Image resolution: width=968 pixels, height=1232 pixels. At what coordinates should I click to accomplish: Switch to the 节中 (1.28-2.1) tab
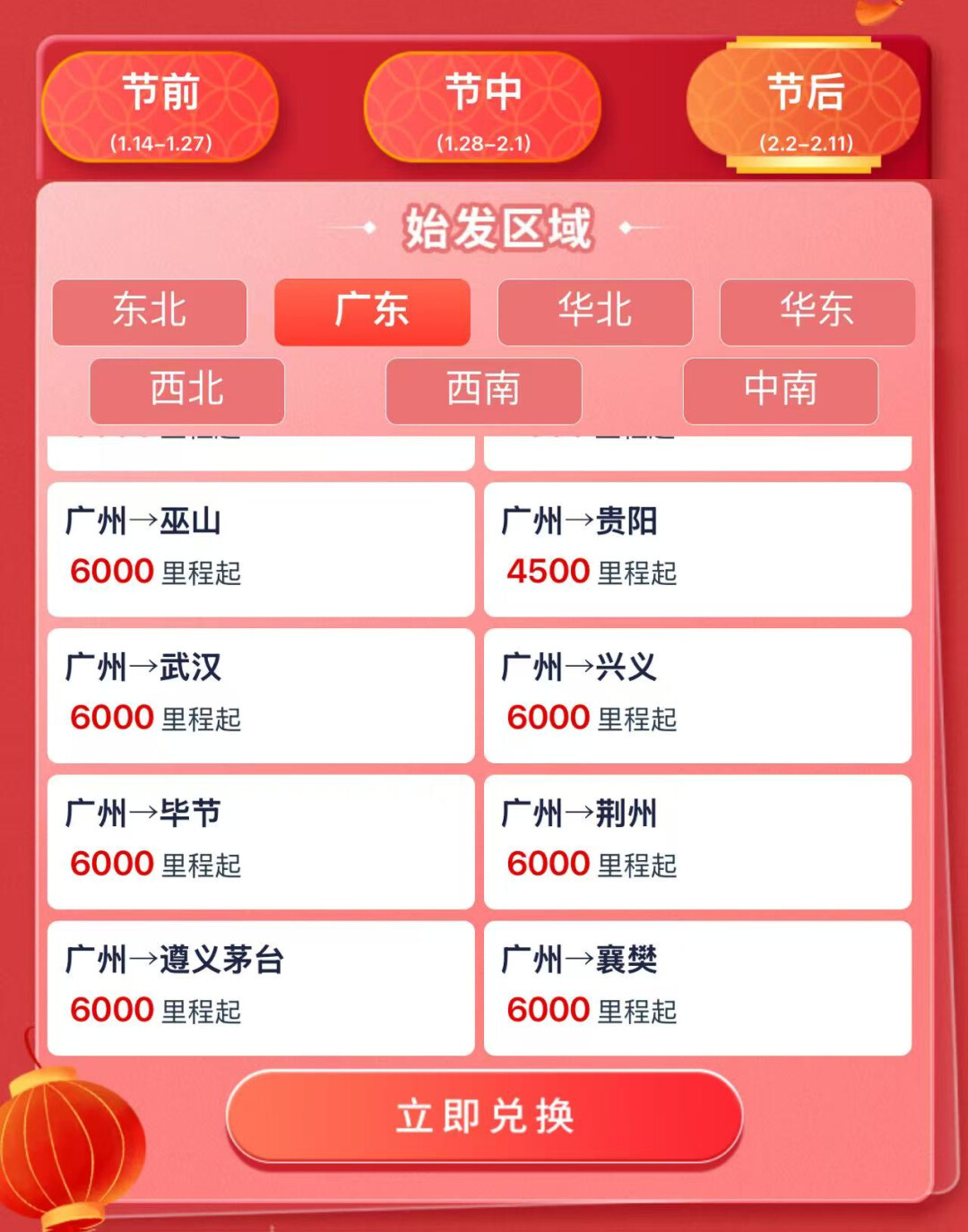(x=483, y=108)
